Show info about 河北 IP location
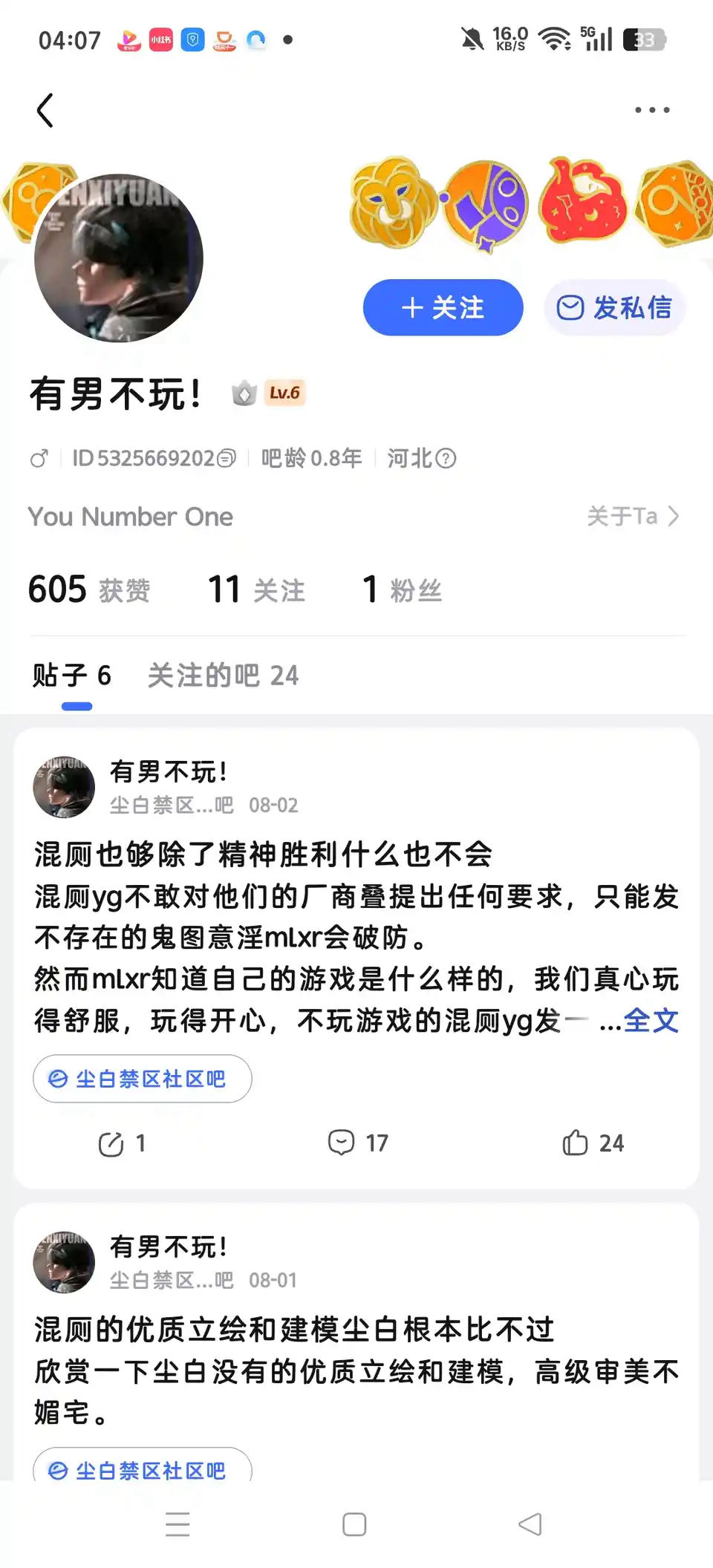713x1568 pixels. click(446, 458)
